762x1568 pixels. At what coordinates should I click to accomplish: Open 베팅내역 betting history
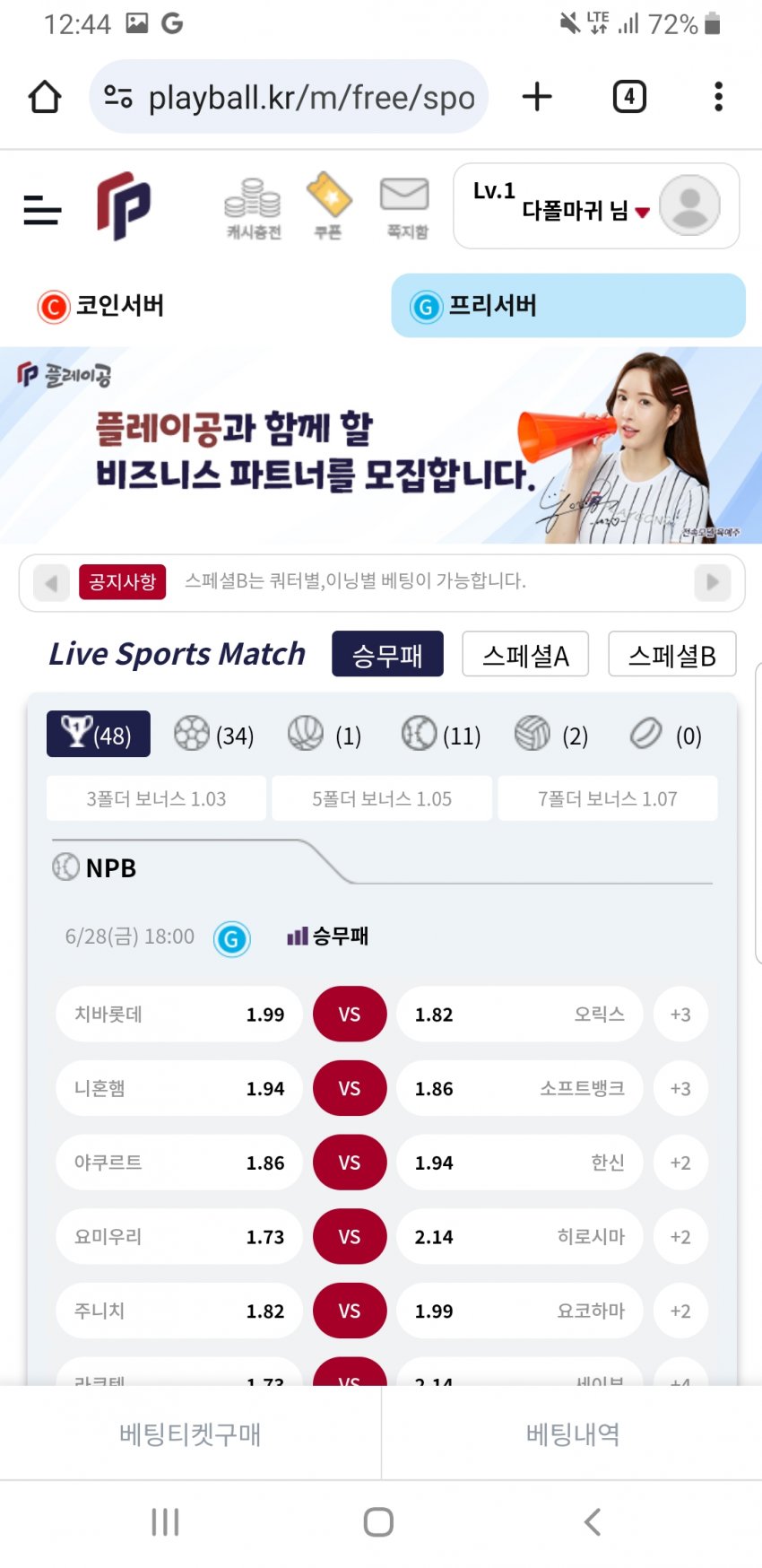(572, 1433)
